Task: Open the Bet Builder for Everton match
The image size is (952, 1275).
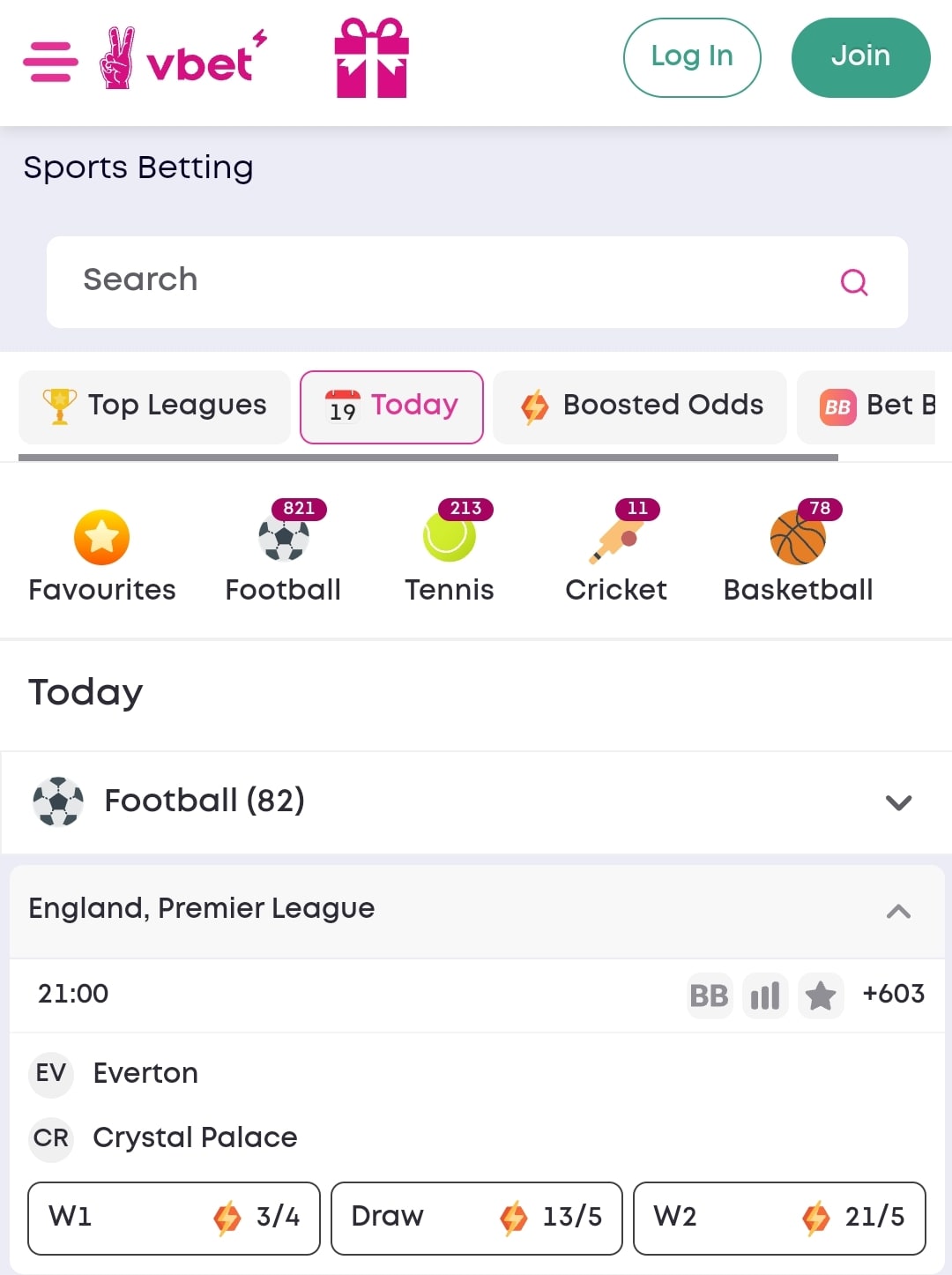Action: 710,995
